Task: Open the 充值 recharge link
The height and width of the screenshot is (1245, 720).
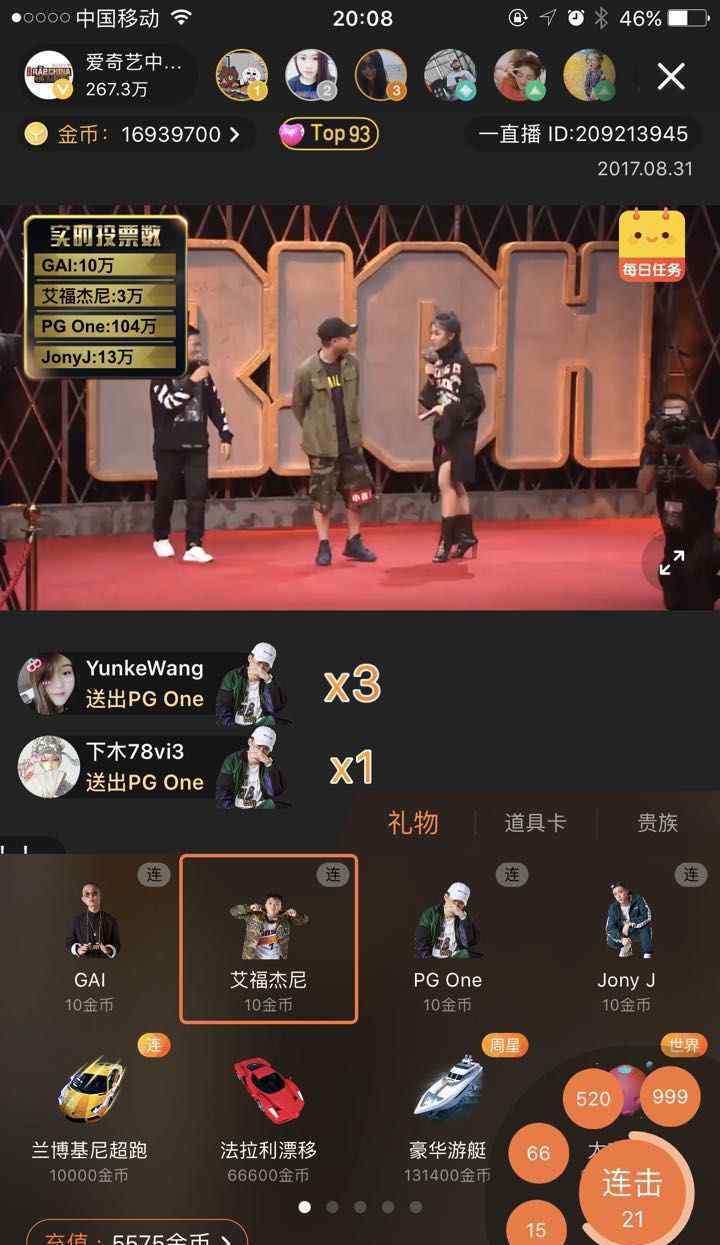Action: tap(136, 1234)
